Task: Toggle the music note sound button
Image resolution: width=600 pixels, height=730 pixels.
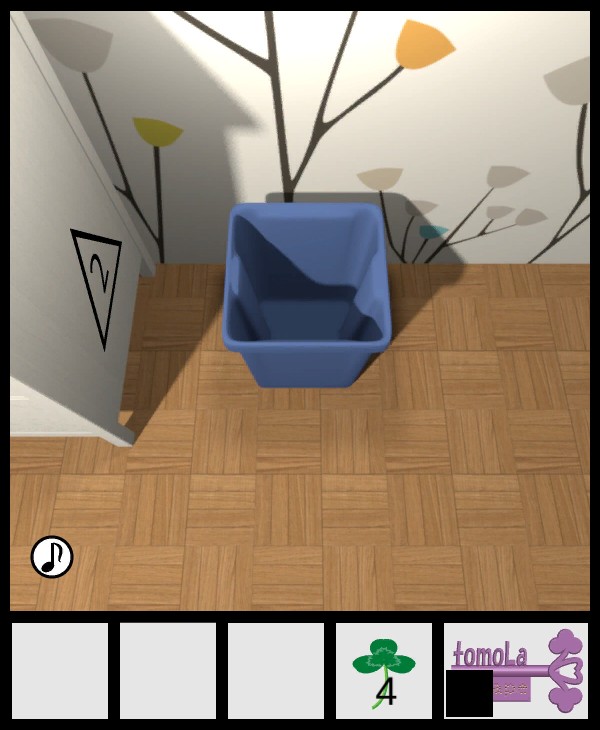Action: click(x=52, y=557)
